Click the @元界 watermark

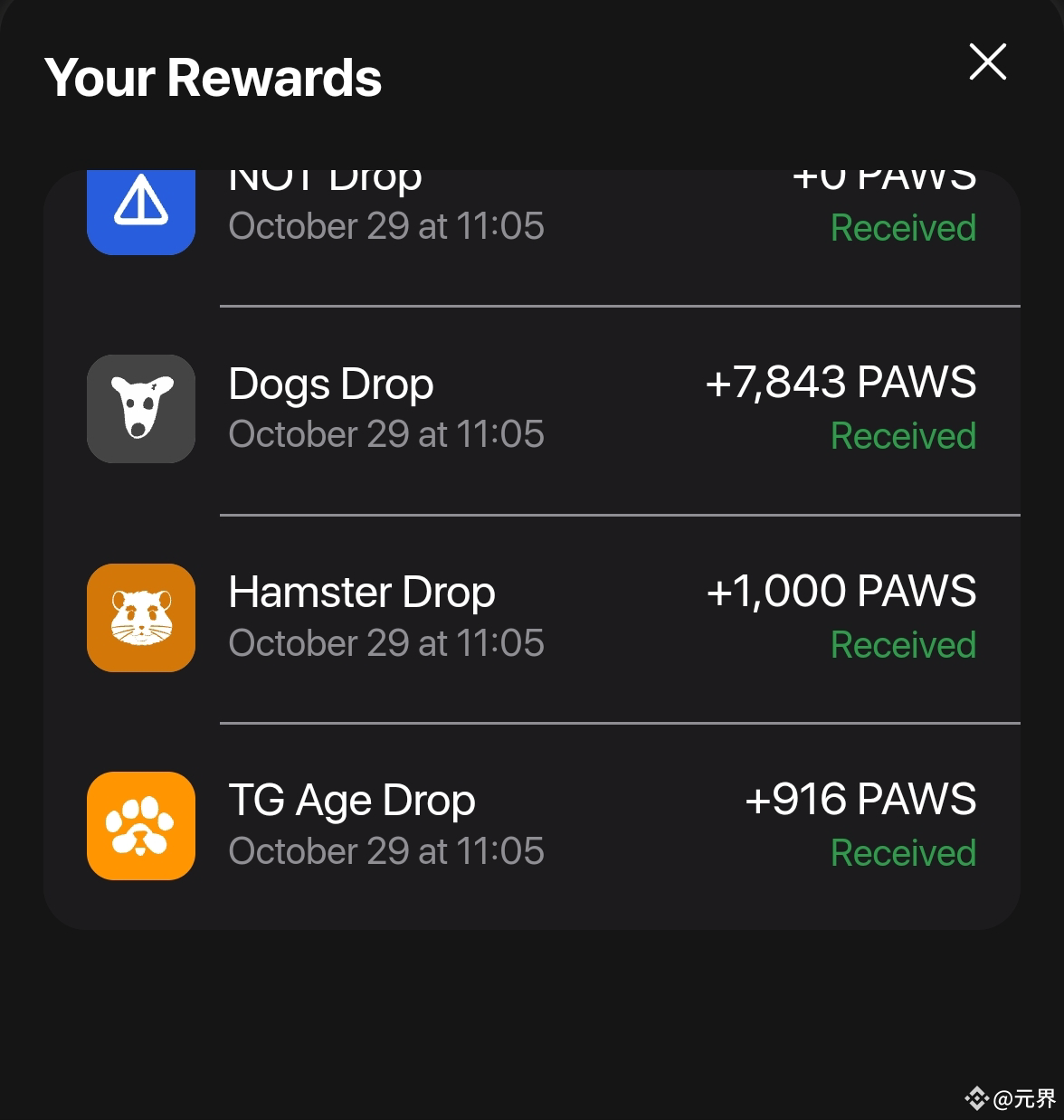point(1013,1097)
